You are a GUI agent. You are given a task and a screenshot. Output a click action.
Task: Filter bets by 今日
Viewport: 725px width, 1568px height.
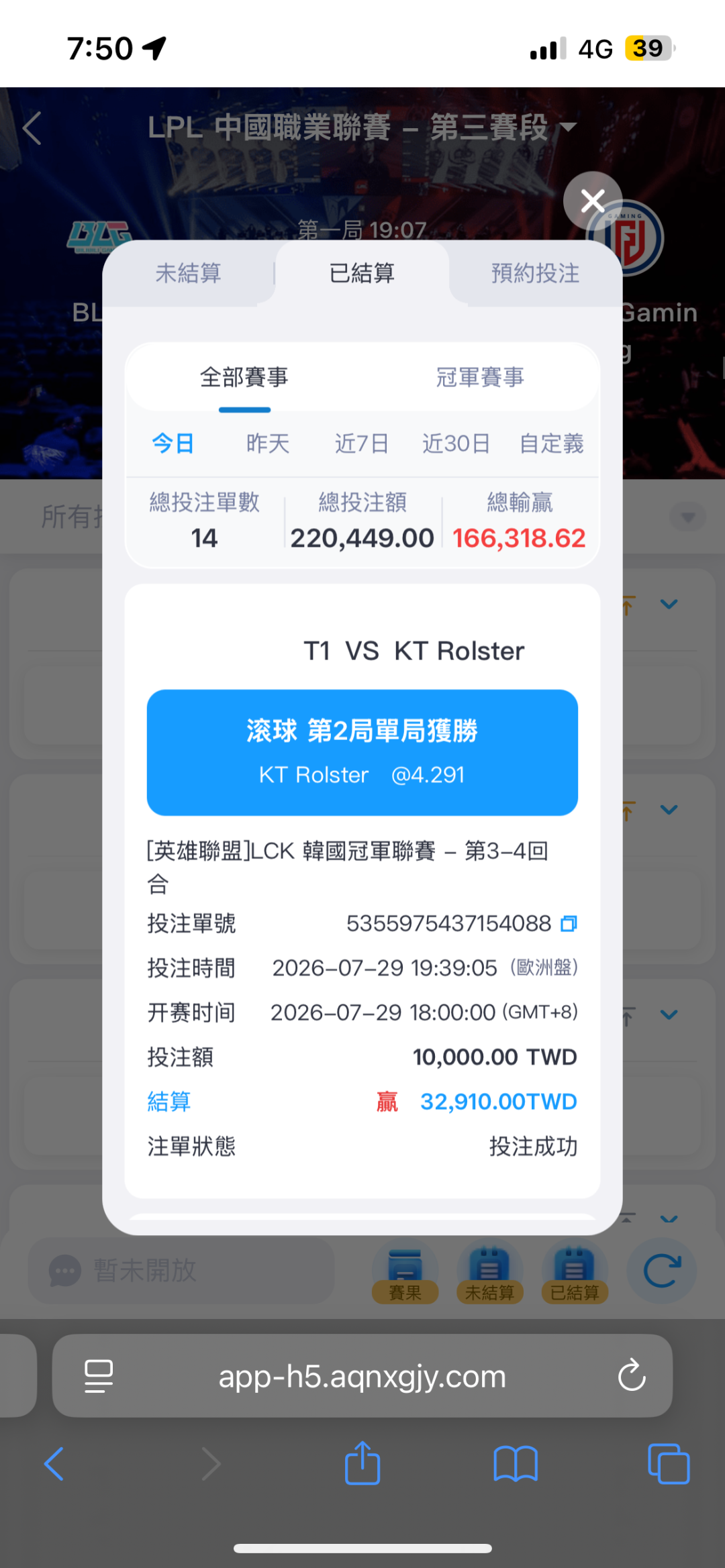point(173,443)
